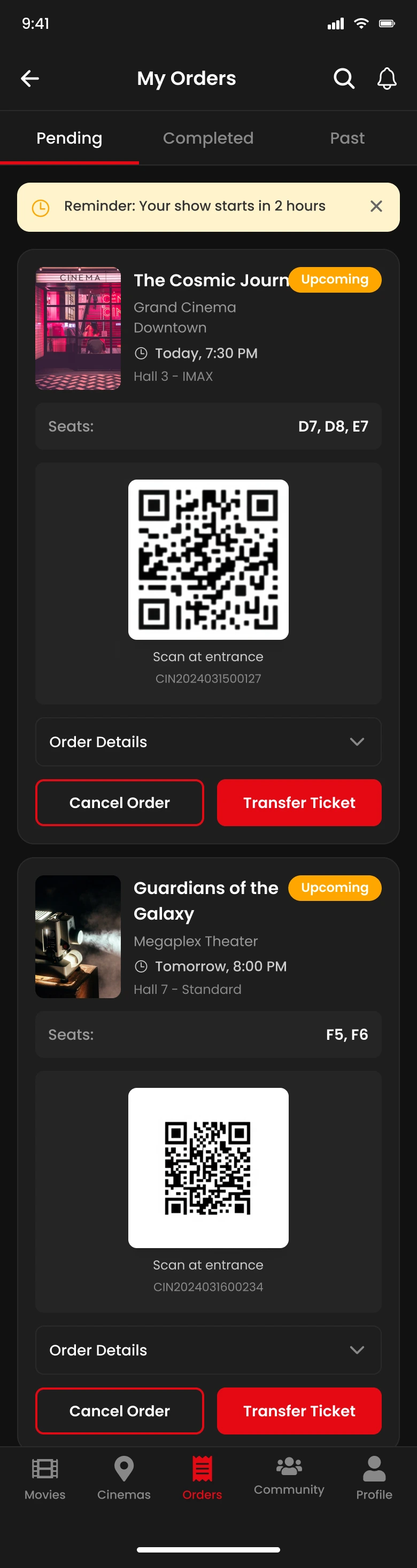Screen dimensions: 417x1568
Task: Dismiss the show reminder banner
Action: pyautogui.click(x=376, y=206)
